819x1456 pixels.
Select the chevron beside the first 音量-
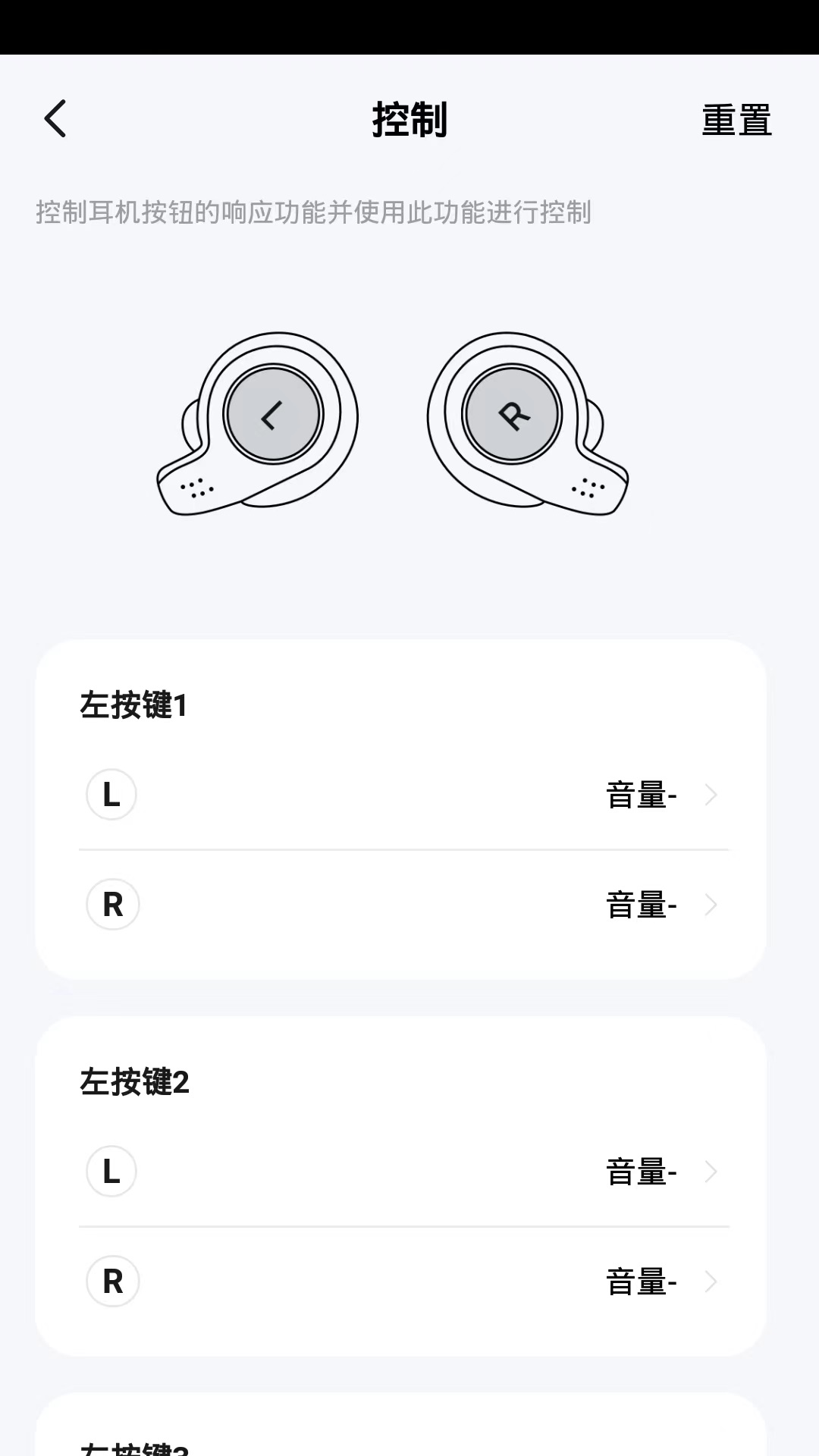(711, 795)
